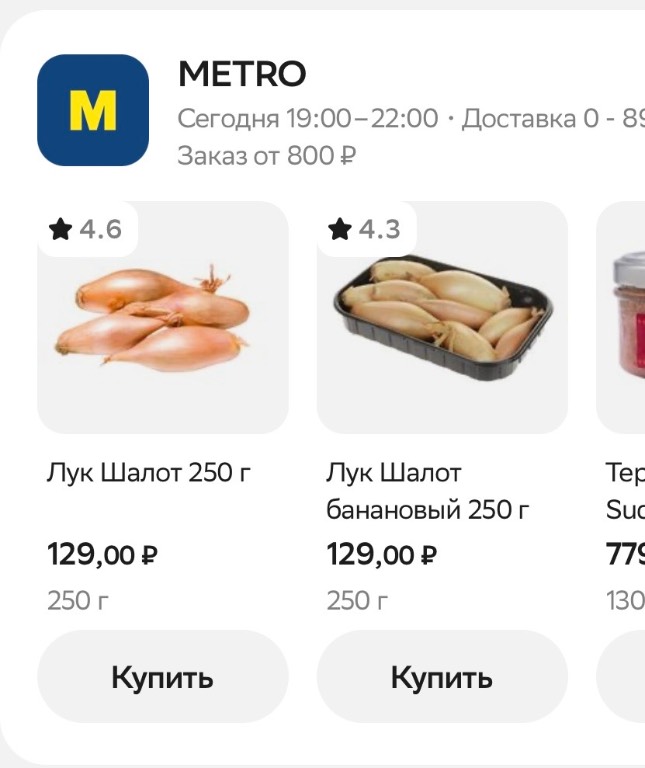Open the METRO store page

point(242,75)
